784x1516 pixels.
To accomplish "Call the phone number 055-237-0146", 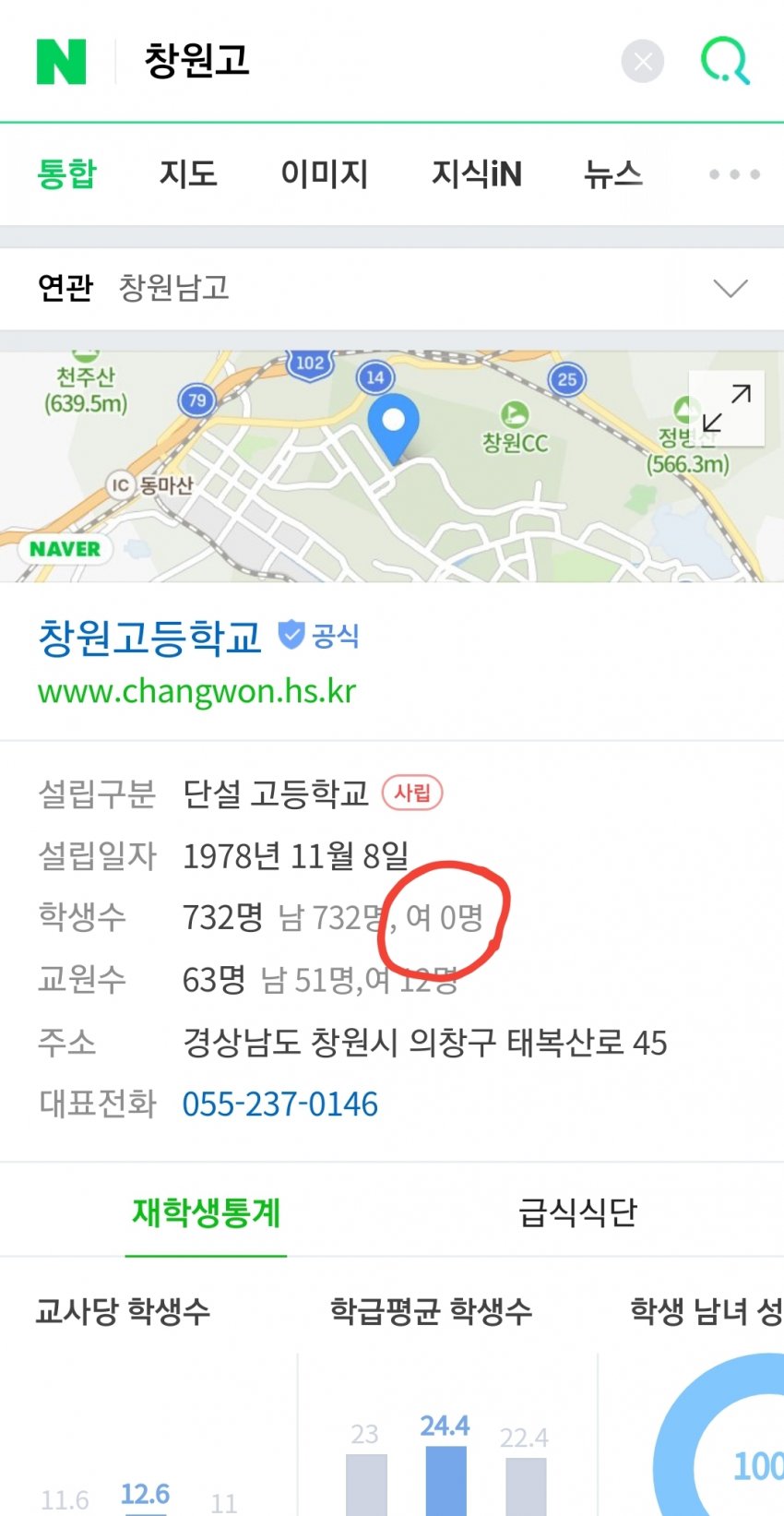I will pyautogui.click(x=279, y=1104).
